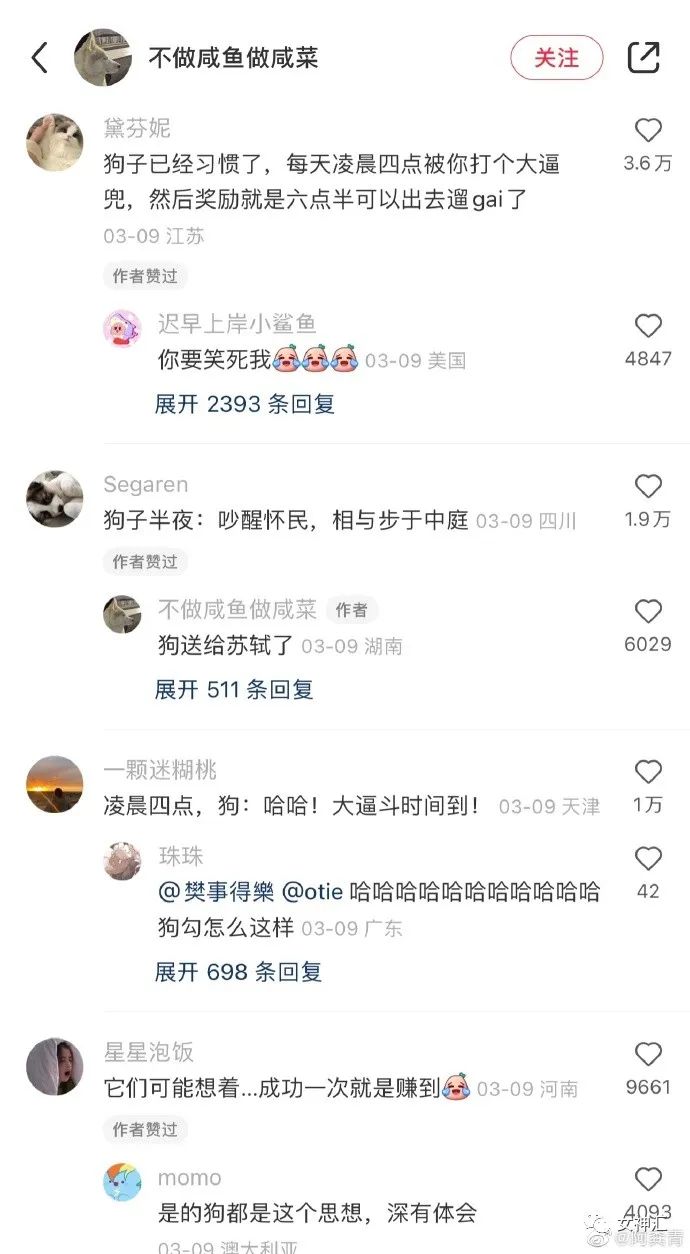Viewport: 690px width, 1254px height.
Task: Like 迟早上岸小鲨鱼's reply
Action: click(x=648, y=326)
